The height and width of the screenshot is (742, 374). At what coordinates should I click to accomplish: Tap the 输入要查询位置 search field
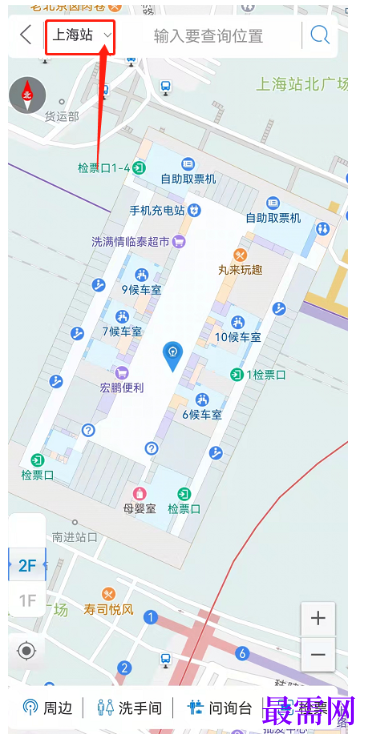(208, 36)
